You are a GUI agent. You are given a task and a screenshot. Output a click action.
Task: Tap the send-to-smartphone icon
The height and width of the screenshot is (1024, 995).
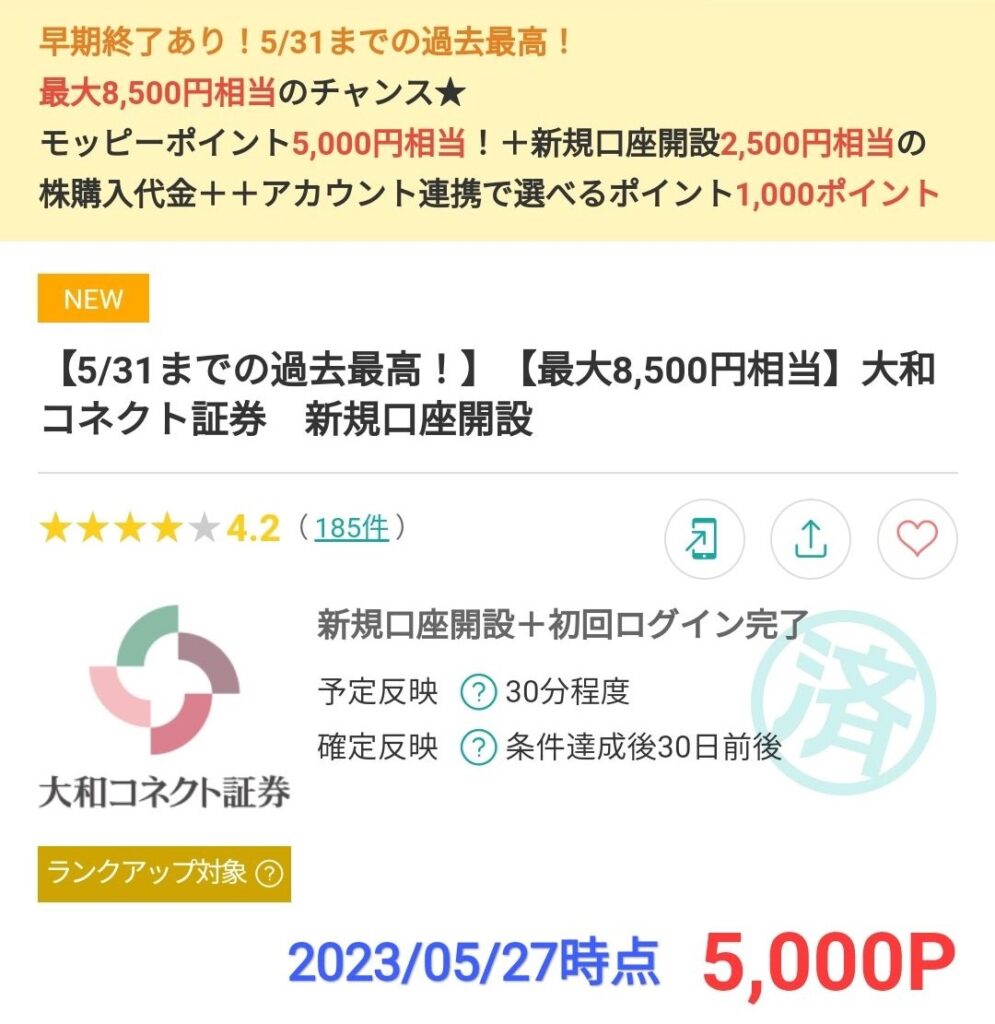click(x=704, y=539)
